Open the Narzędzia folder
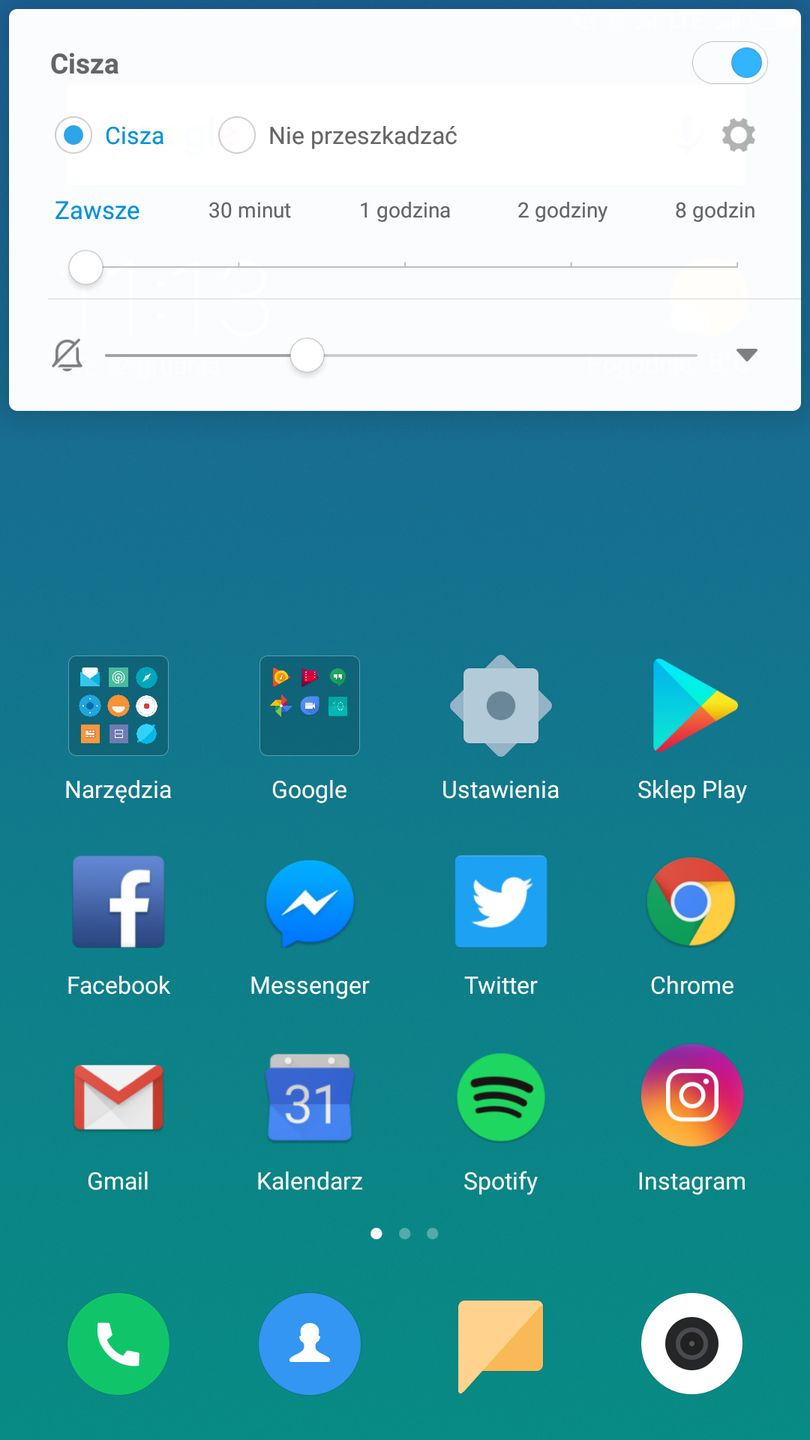Viewport: 810px width, 1440px height. 118,706
